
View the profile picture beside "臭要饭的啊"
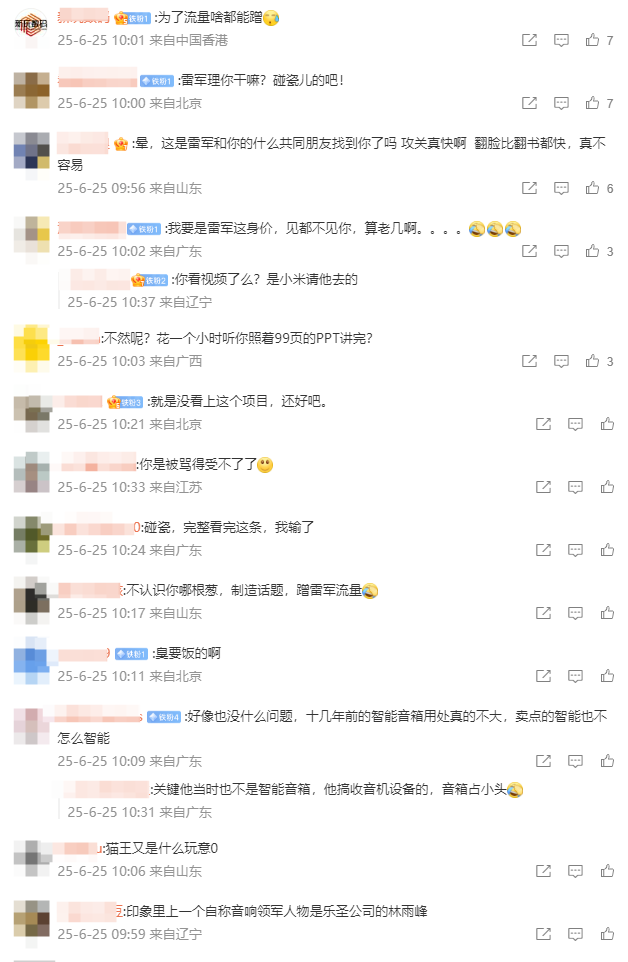coord(31,660)
